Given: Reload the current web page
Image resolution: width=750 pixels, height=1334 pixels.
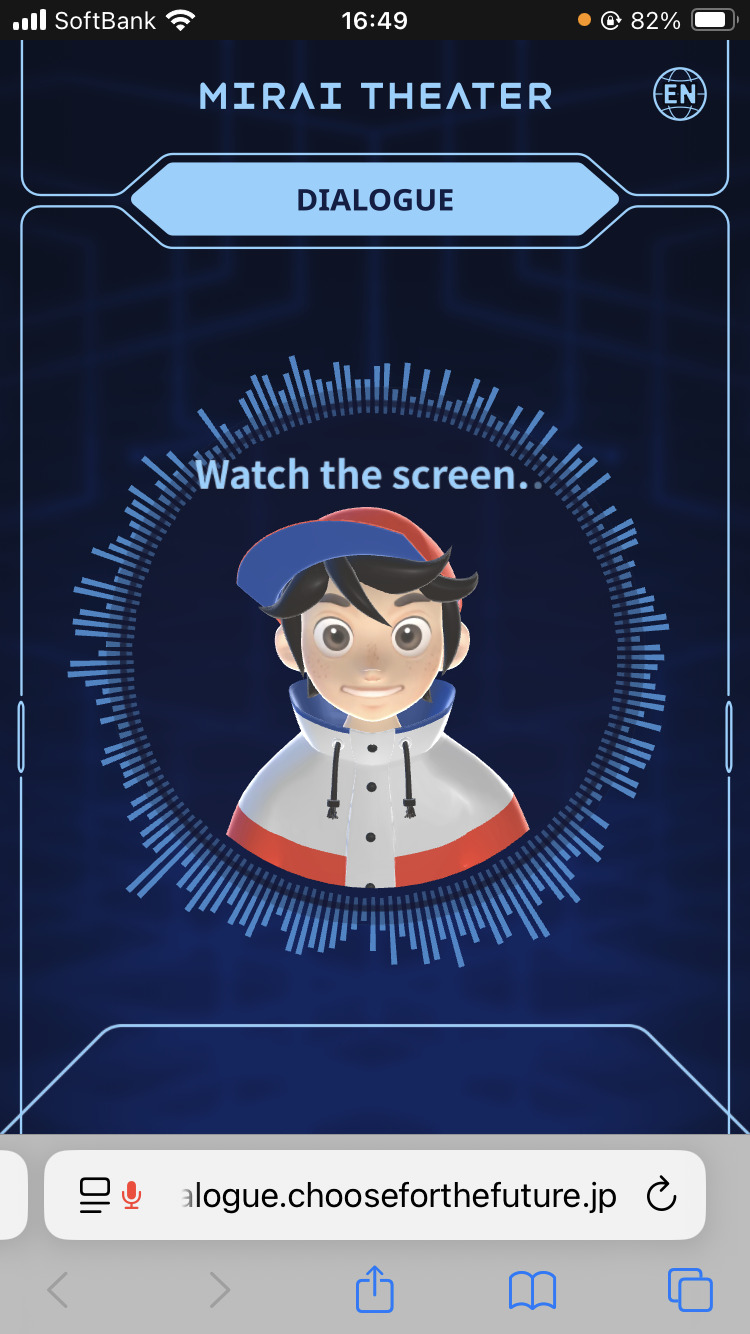Looking at the screenshot, I should point(661,1195).
